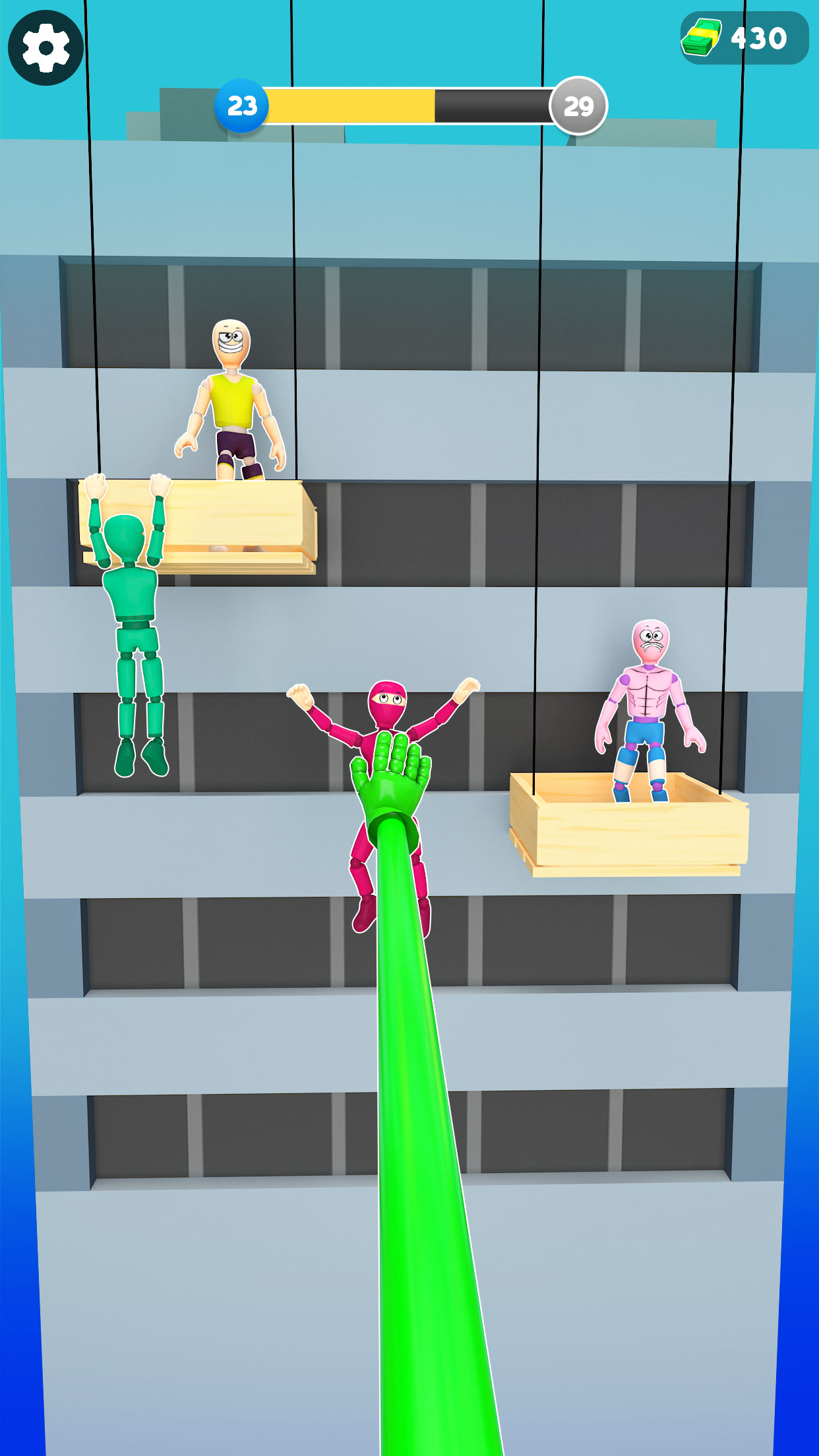Viewport: 819px width, 1456px height.
Task: Open the settings gear
Action: click(45, 47)
